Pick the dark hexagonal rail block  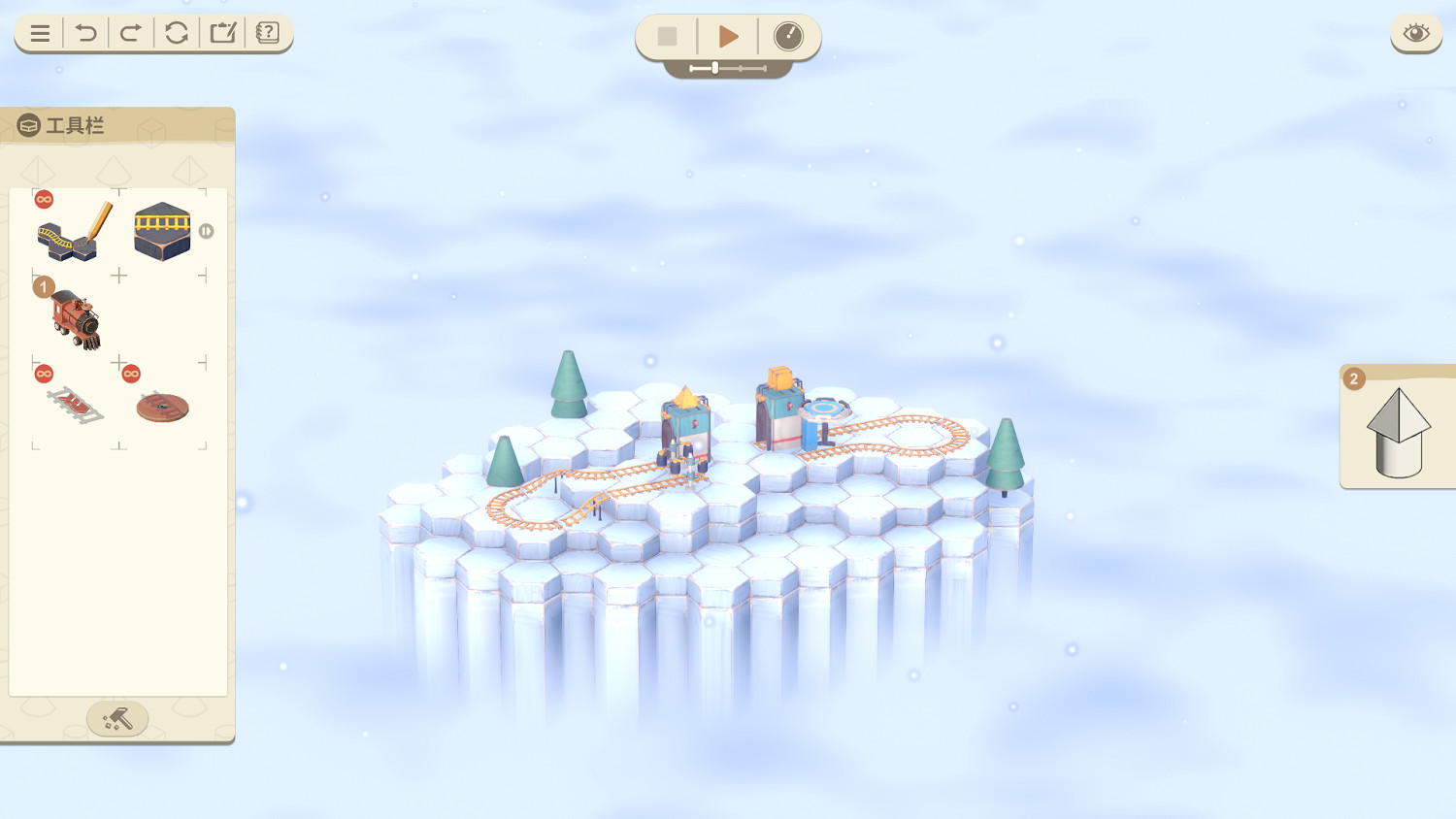point(162,232)
